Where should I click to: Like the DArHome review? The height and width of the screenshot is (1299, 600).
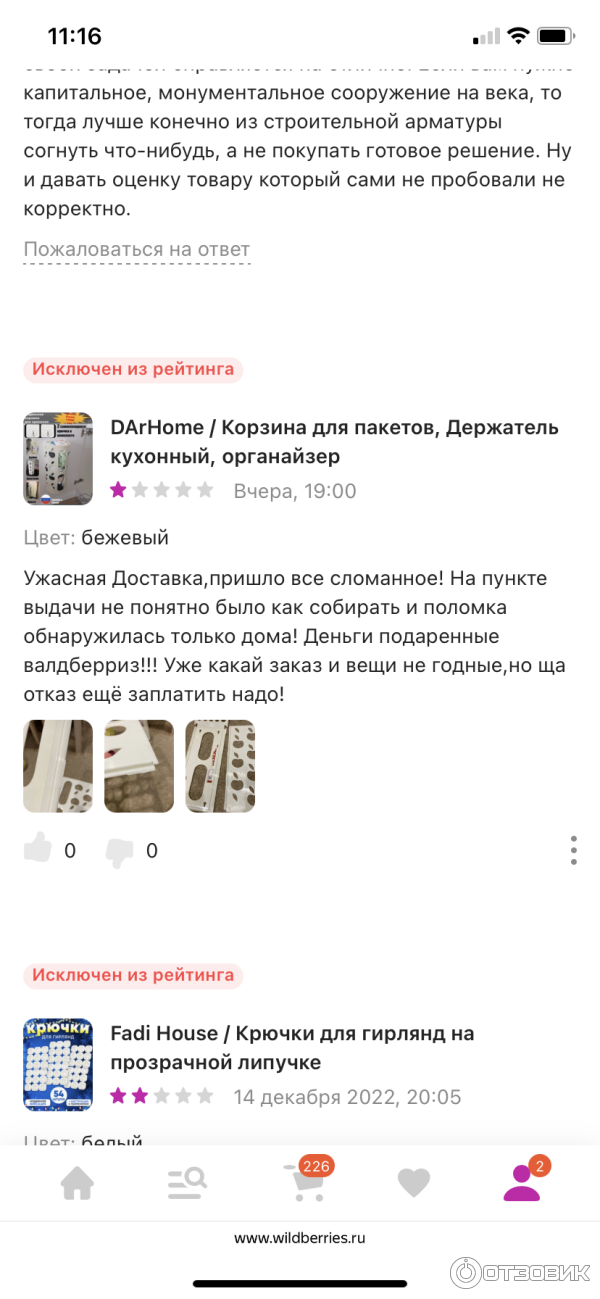click(39, 850)
